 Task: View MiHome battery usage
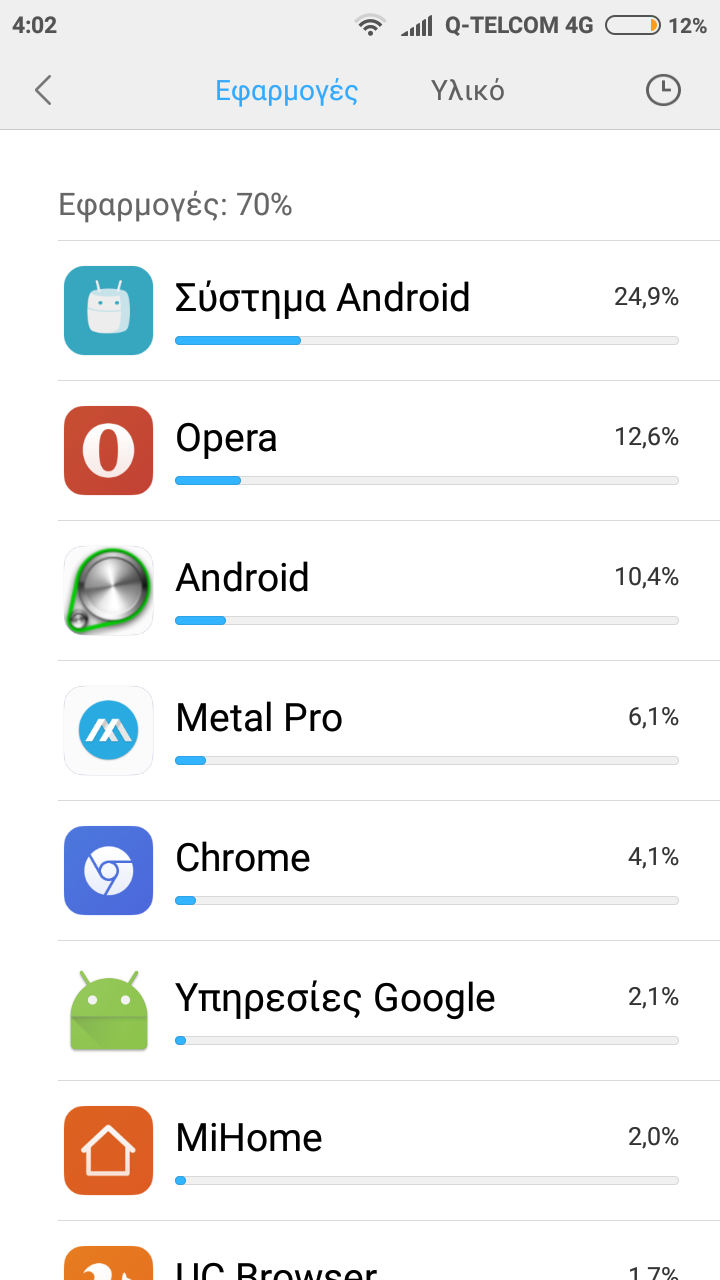[388, 1151]
